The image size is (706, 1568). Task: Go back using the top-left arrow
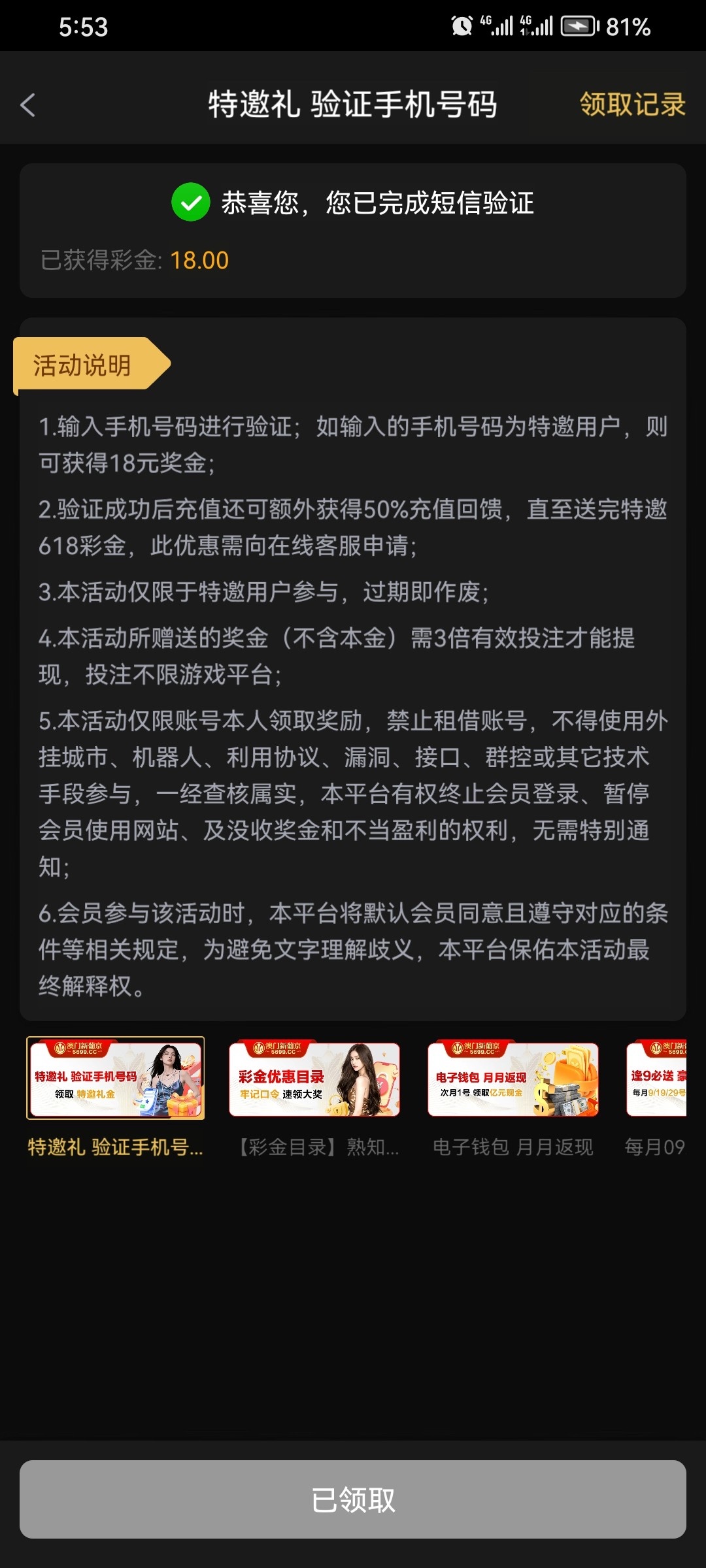click(27, 105)
